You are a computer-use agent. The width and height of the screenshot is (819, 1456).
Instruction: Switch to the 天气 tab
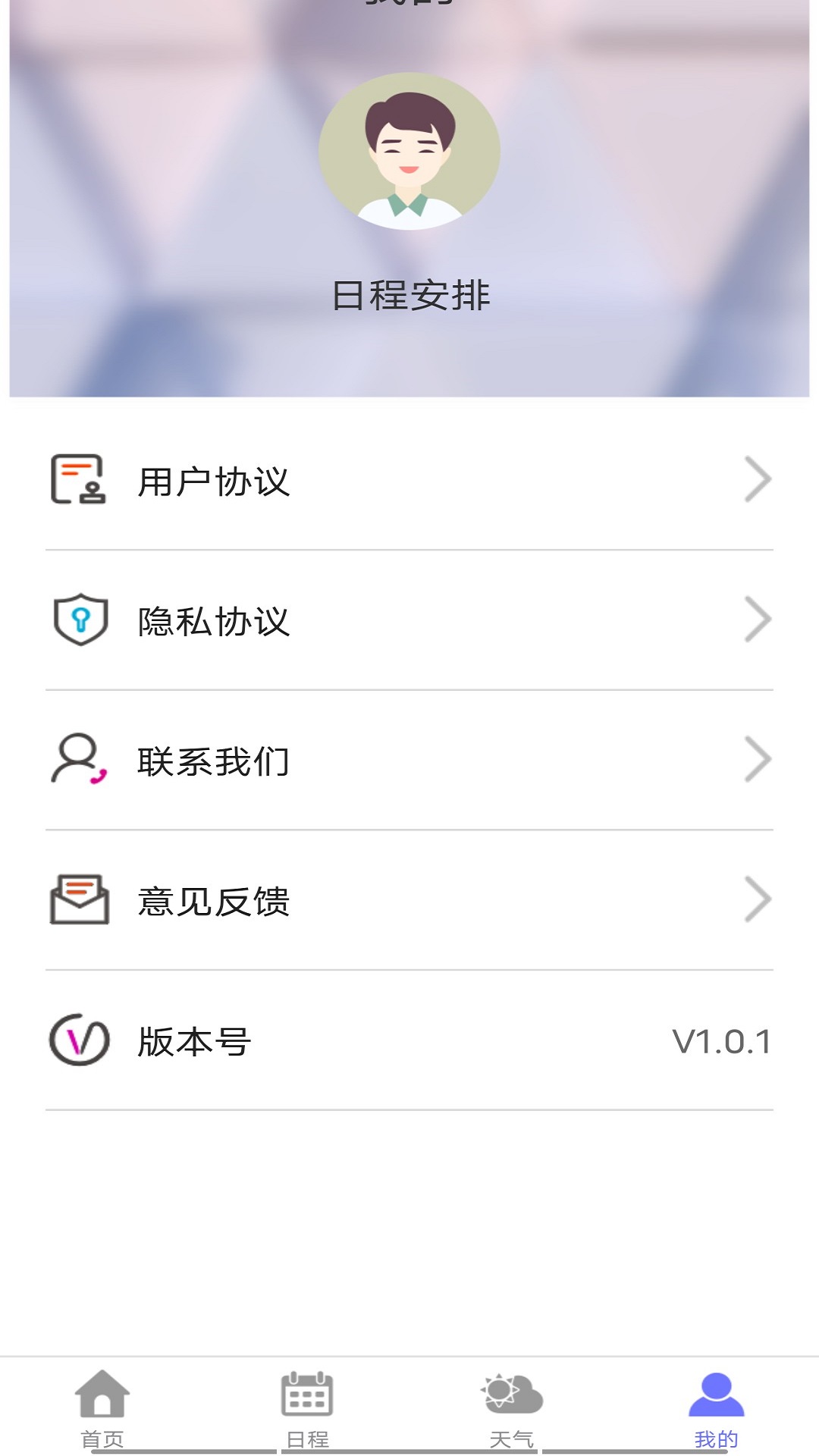pos(512,1407)
